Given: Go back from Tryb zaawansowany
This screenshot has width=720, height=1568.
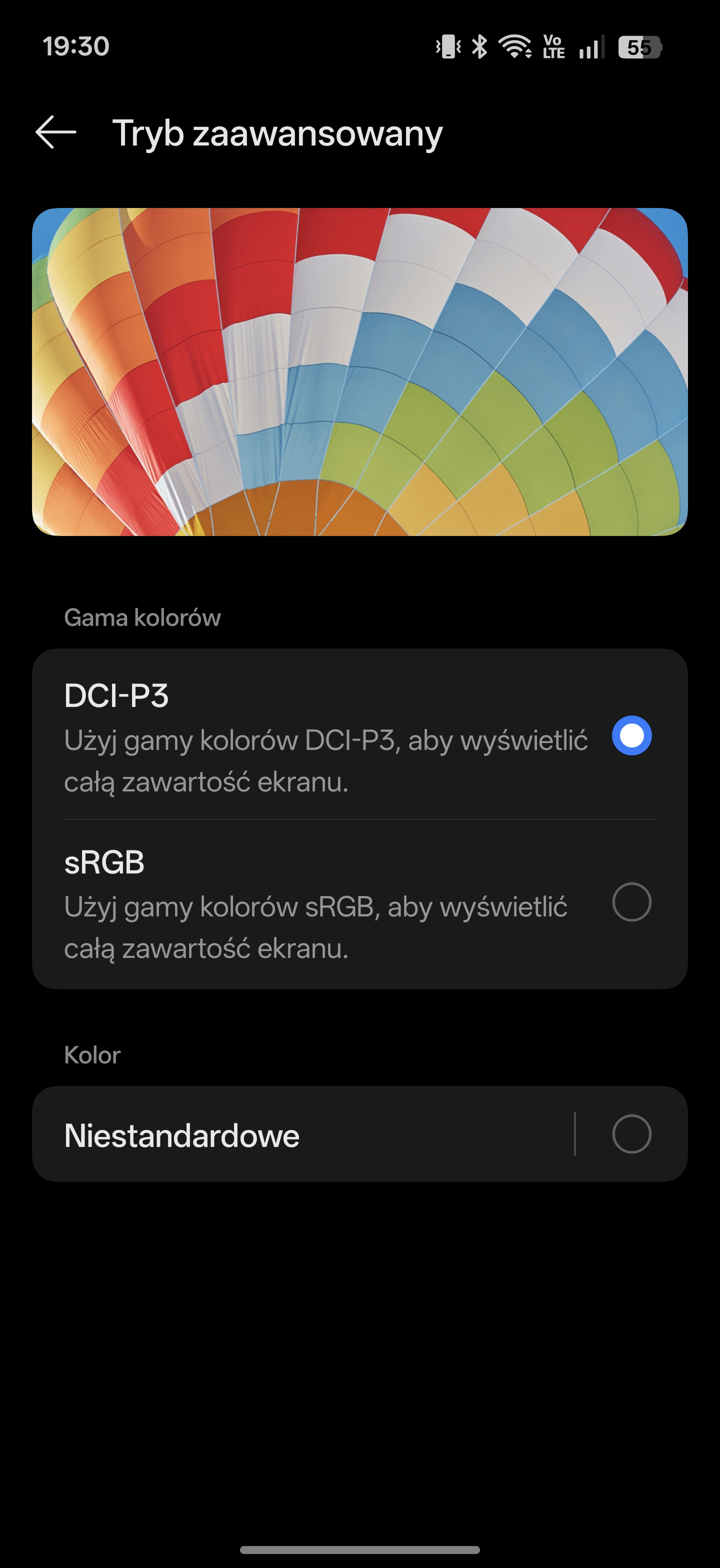Looking at the screenshot, I should coord(55,132).
